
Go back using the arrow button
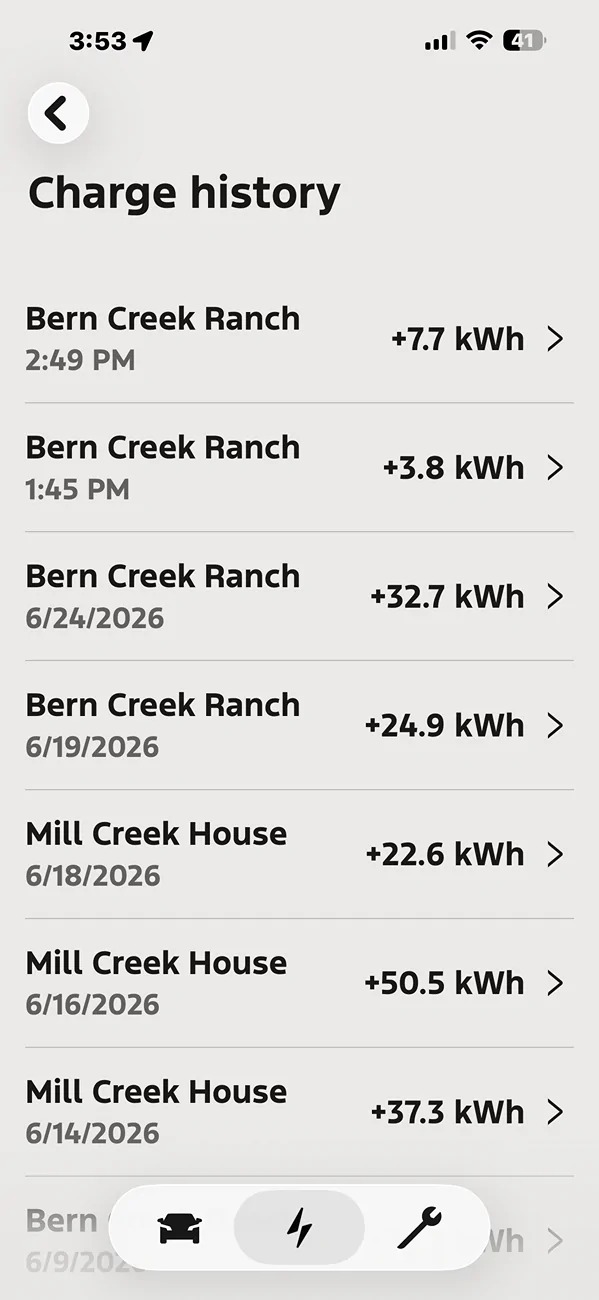[58, 113]
